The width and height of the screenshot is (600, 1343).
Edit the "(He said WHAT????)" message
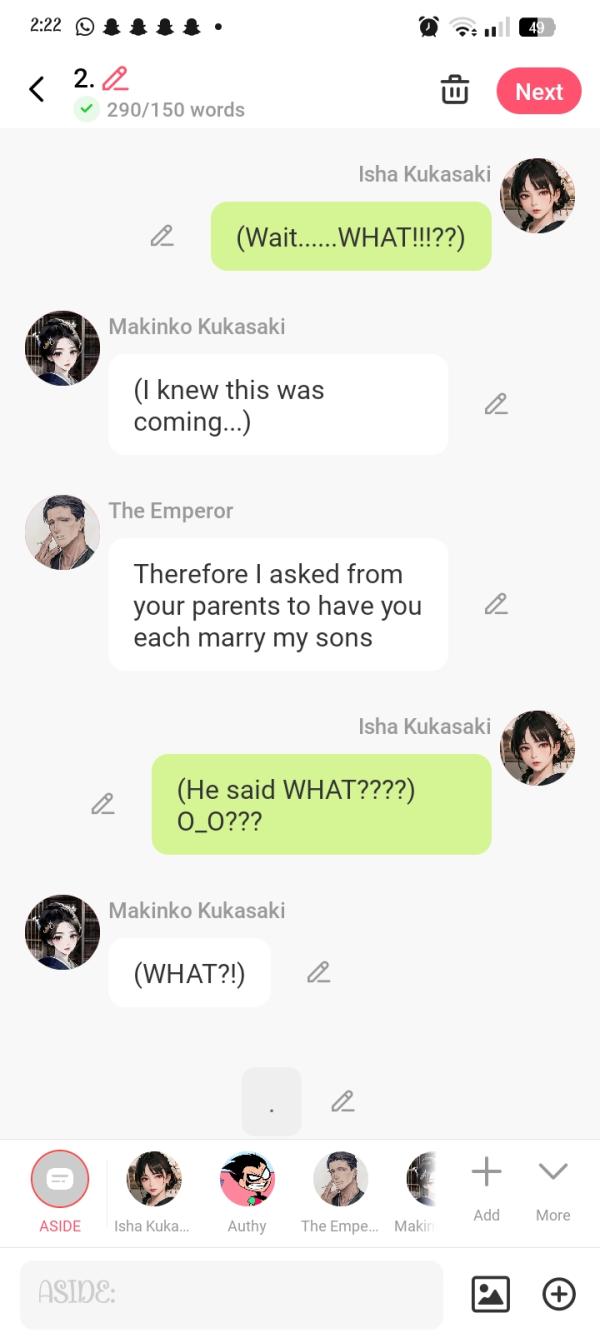click(103, 804)
